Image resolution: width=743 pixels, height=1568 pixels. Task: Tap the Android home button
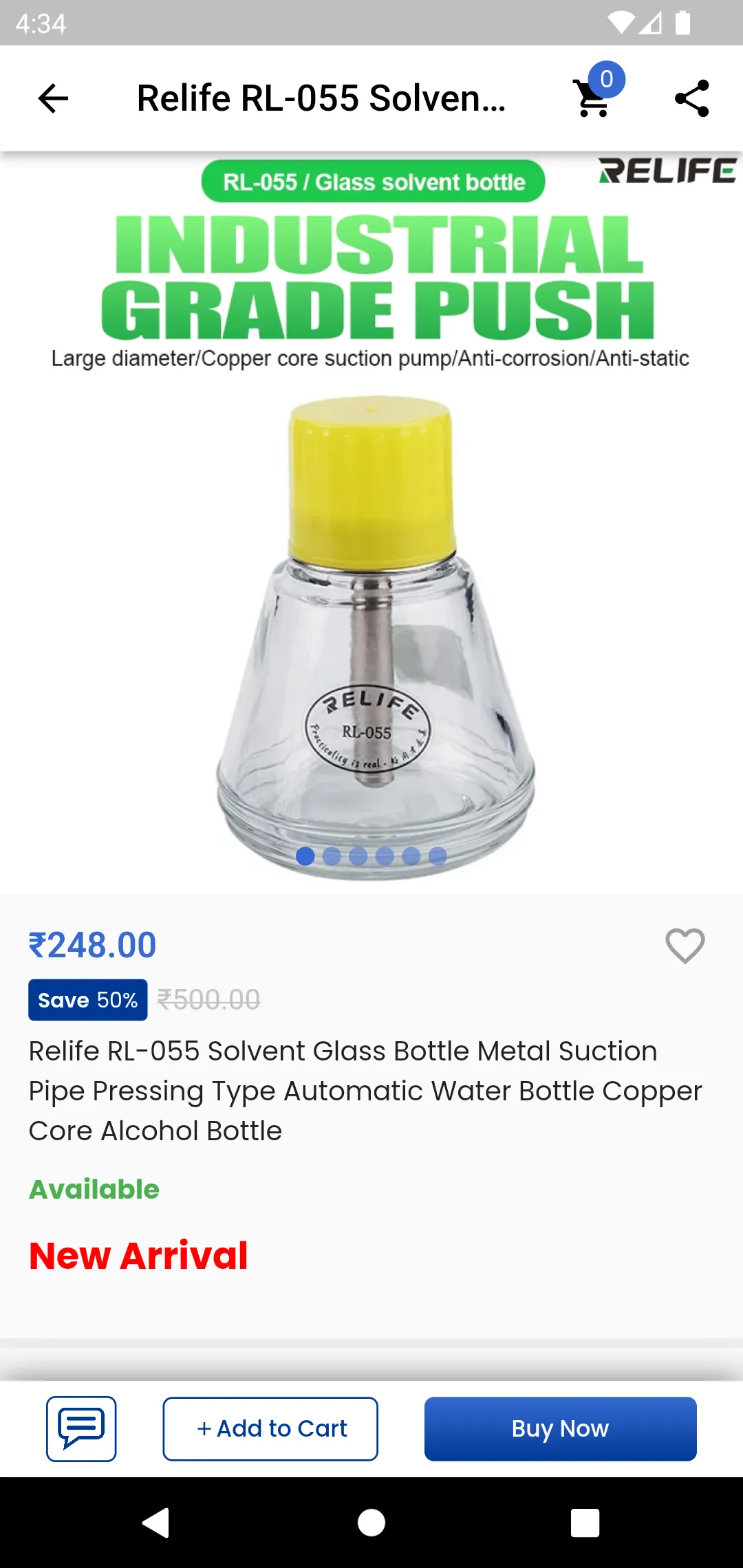371,1523
